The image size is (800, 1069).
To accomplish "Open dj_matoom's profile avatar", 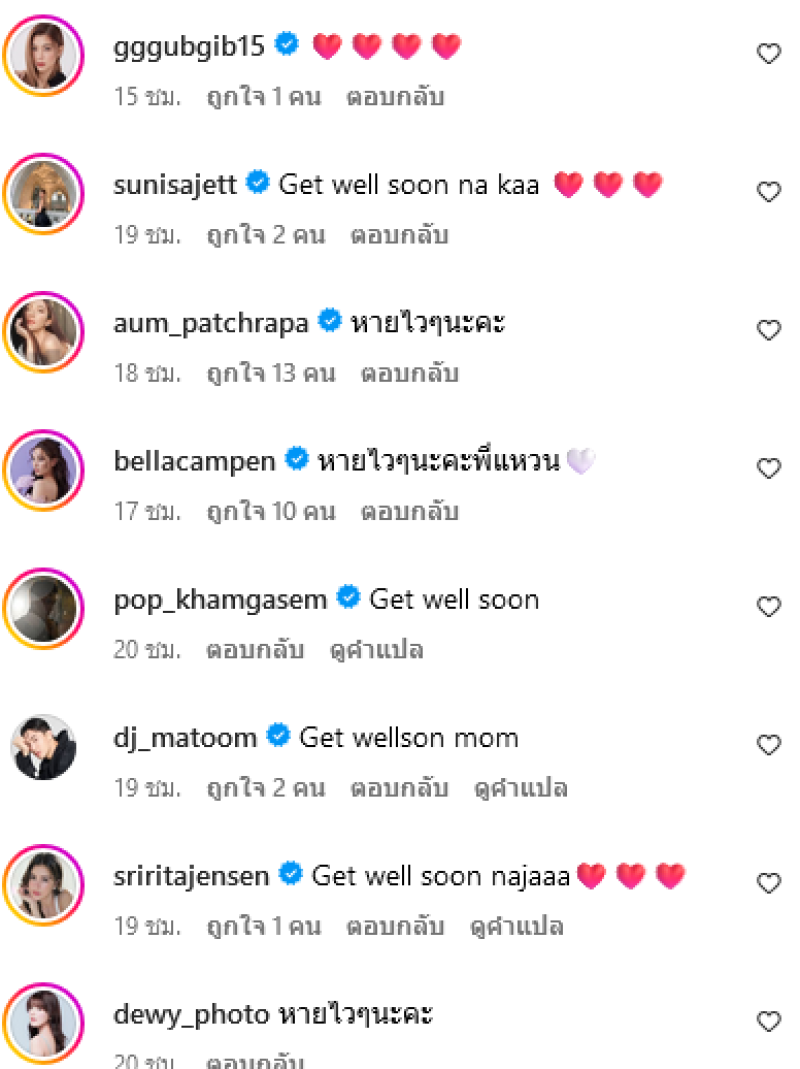I will coord(43,747).
